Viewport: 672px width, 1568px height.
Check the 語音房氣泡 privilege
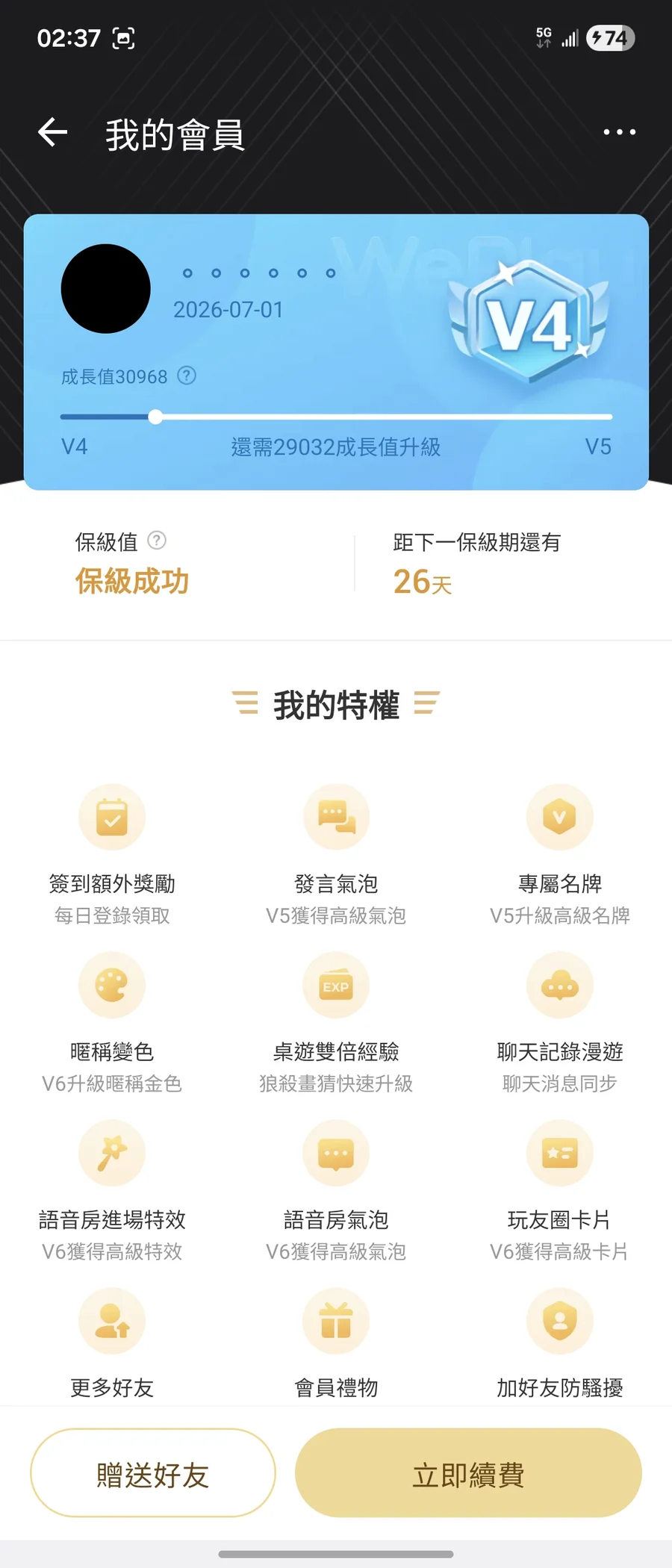(x=336, y=1154)
